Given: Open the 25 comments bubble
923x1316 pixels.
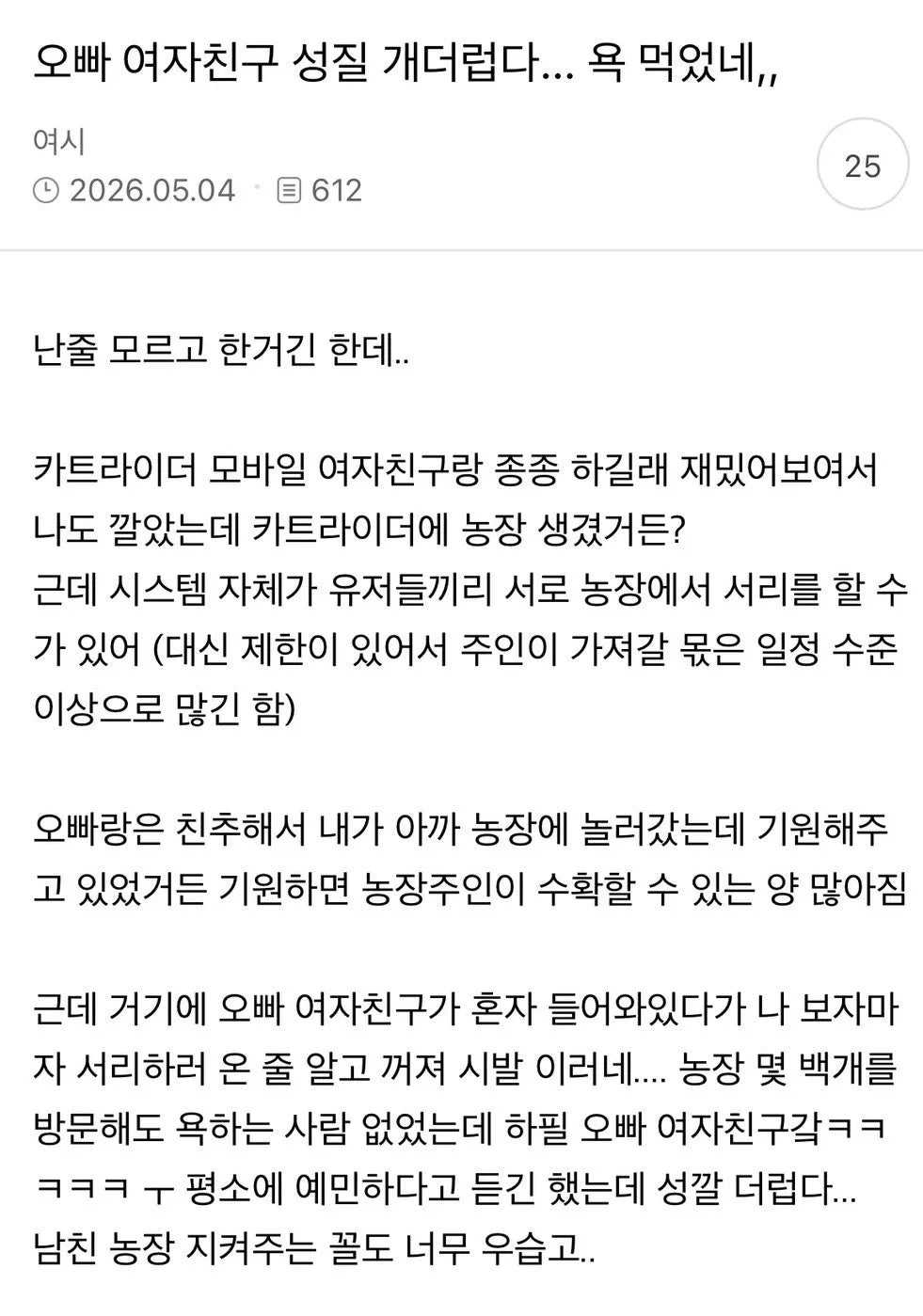Looking at the screenshot, I should 862,165.
